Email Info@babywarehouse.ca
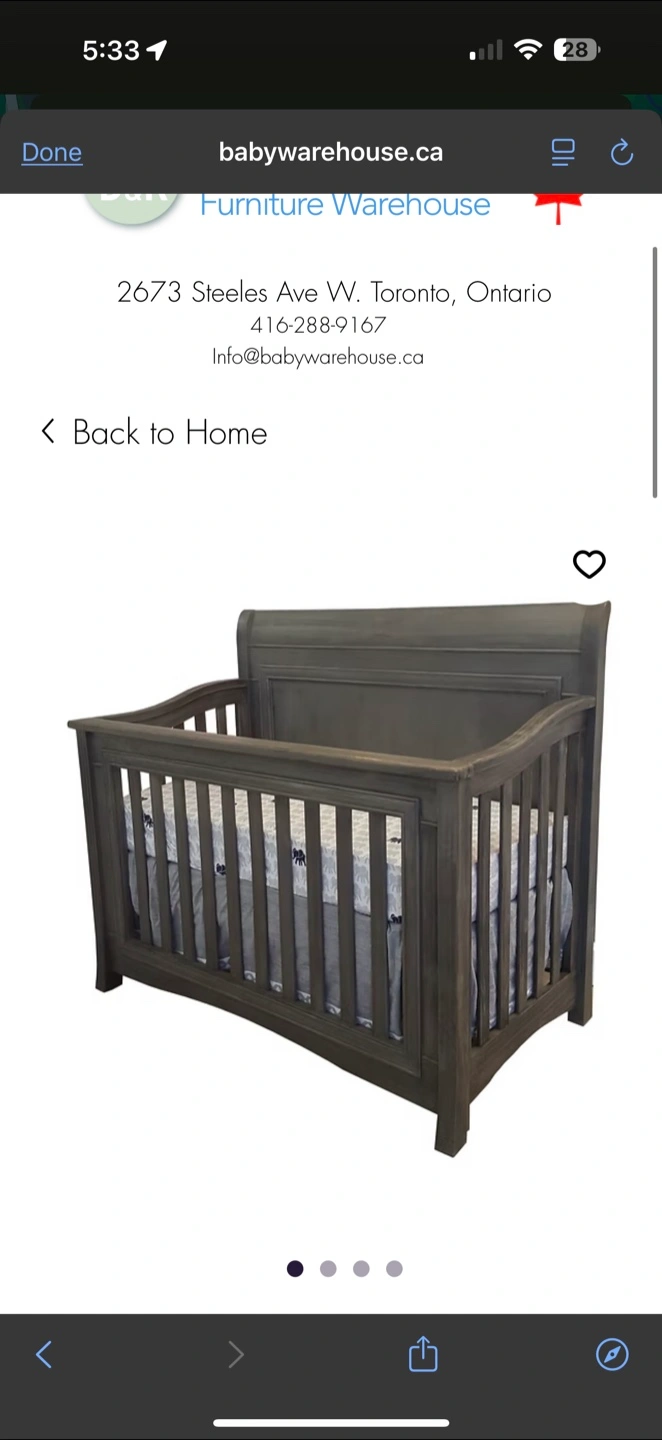 point(318,357)
